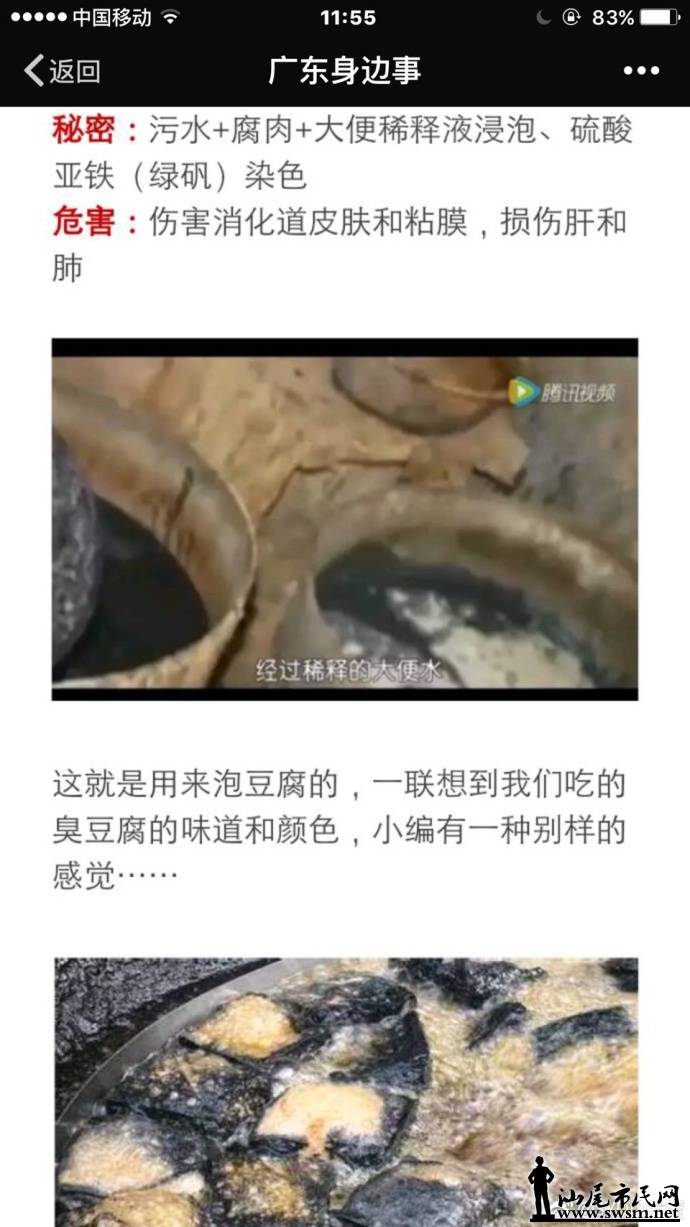The height and width of the screenshot is (1227, 690).
Task: Open the three-dot overflow menu
Action: coord(641,71)
